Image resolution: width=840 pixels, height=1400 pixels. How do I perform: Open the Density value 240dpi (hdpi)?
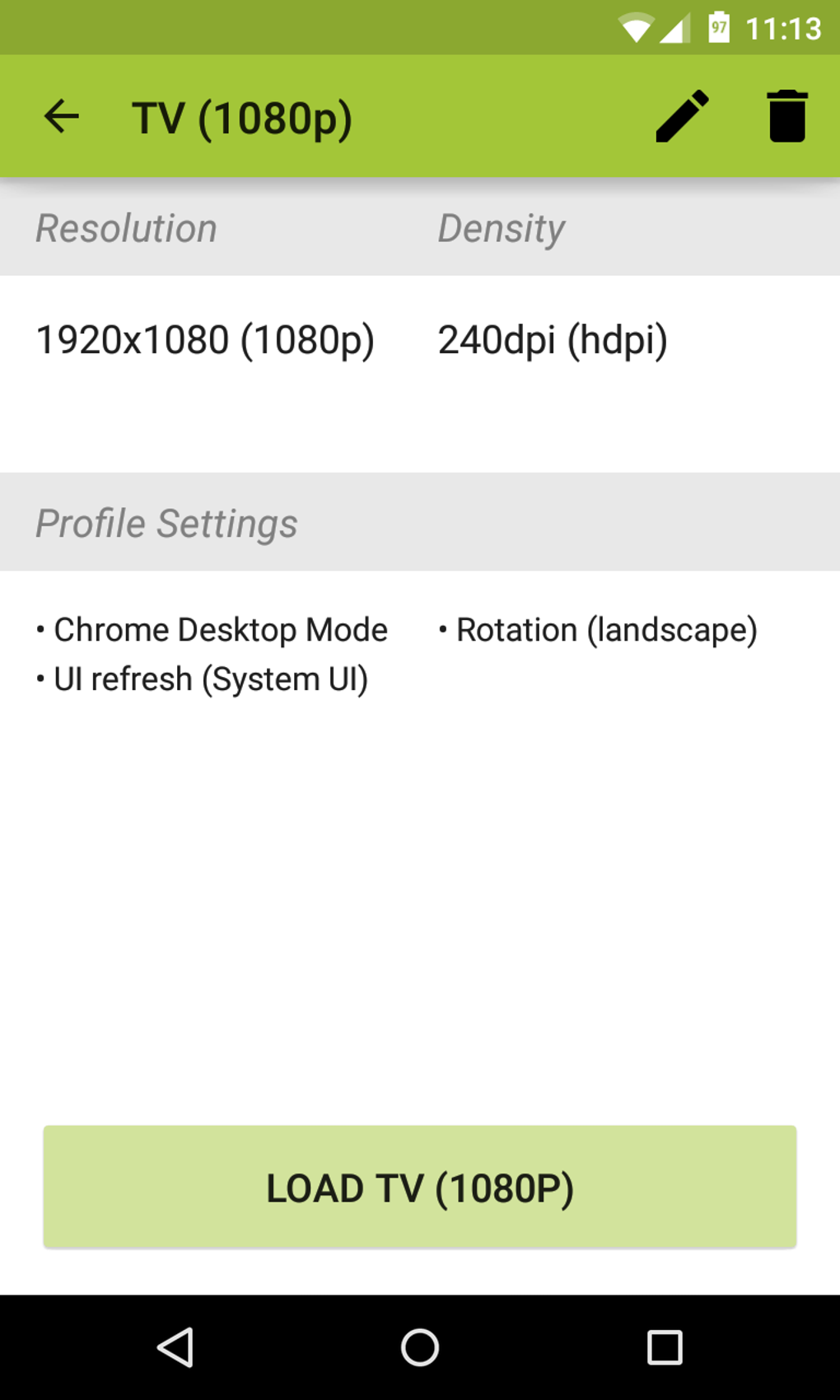pyautogui.click(x=553, y=339)
